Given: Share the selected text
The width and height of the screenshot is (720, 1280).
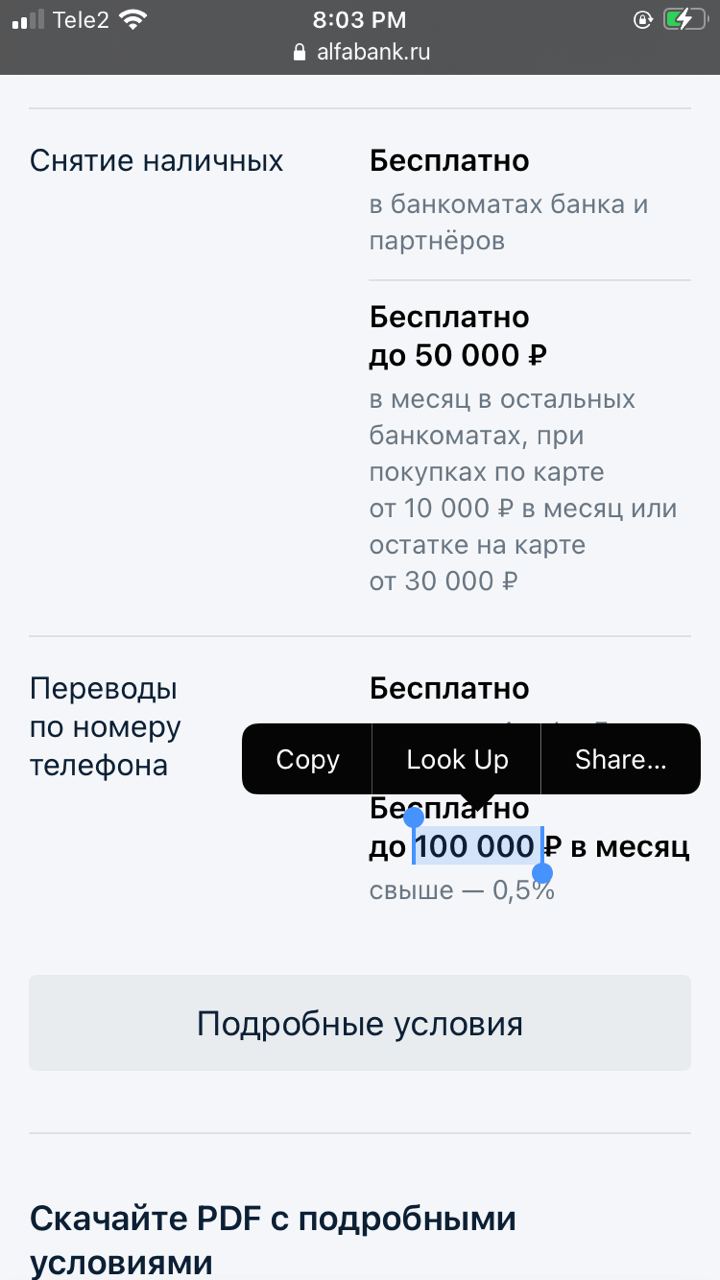Looking at the screenshot, I should 620,759.
